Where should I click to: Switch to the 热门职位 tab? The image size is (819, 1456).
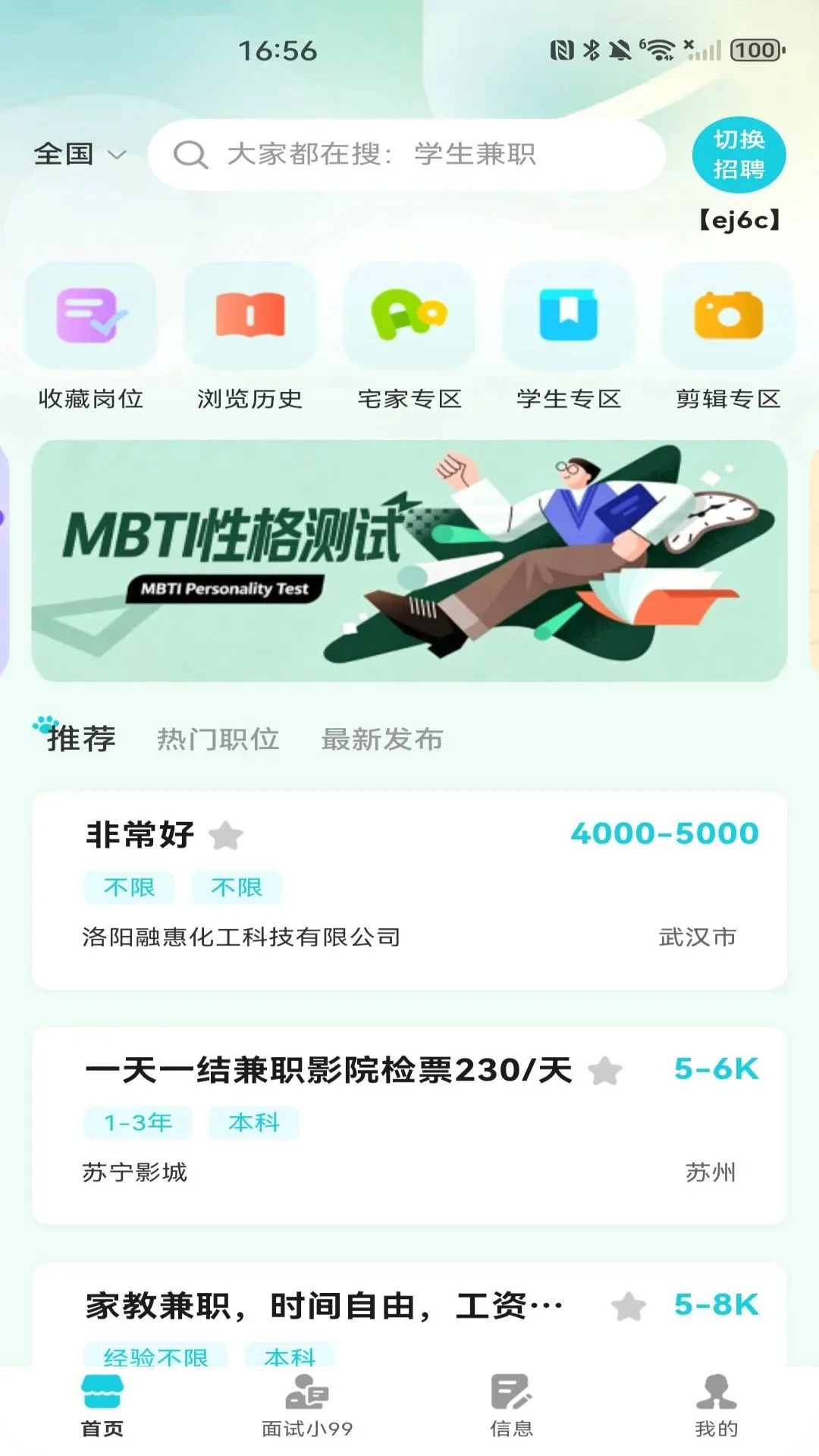[x=218, y=739]
